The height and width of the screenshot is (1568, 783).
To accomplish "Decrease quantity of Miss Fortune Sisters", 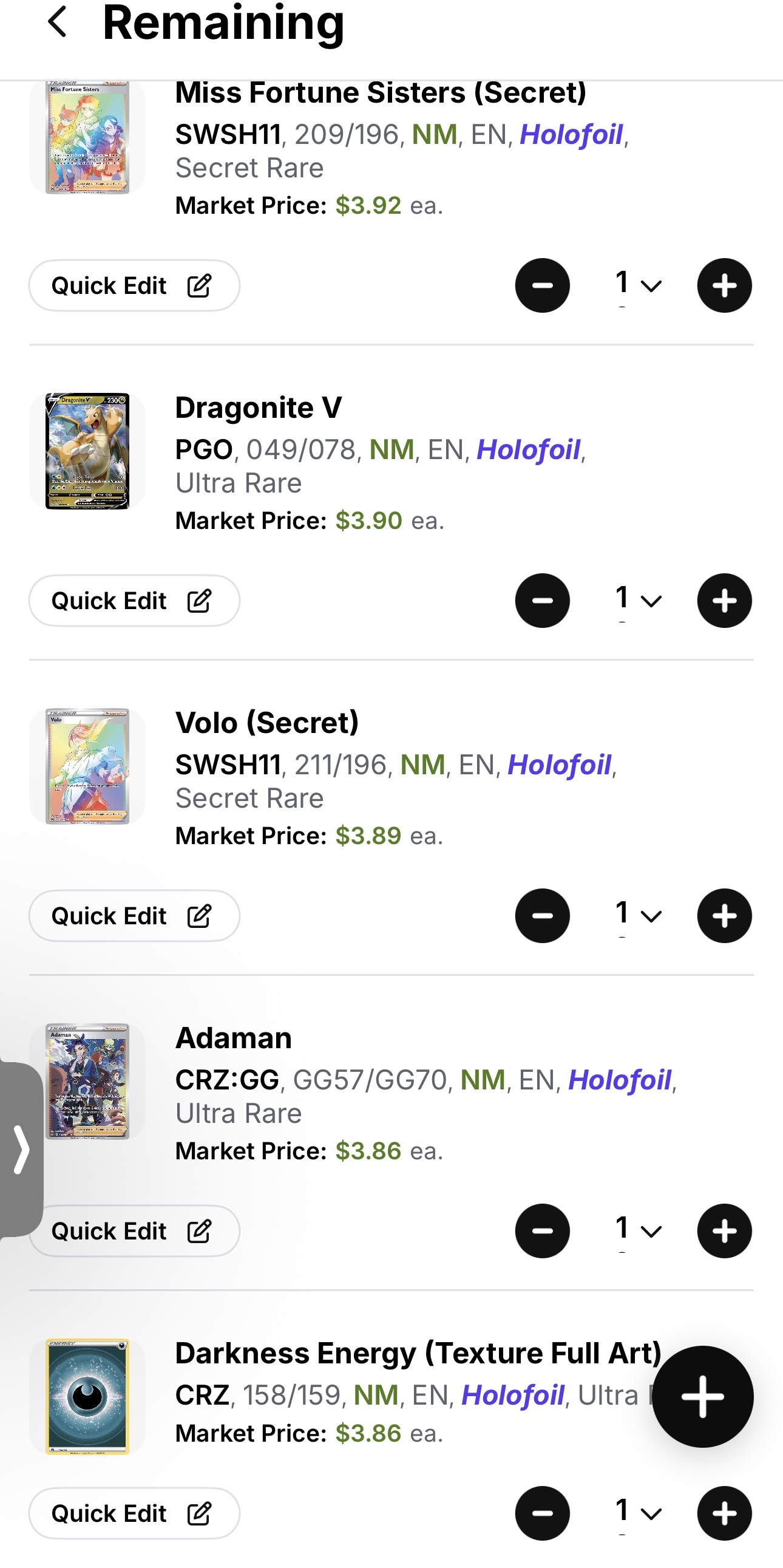I will pyautogui.click(x=542, y=285).
